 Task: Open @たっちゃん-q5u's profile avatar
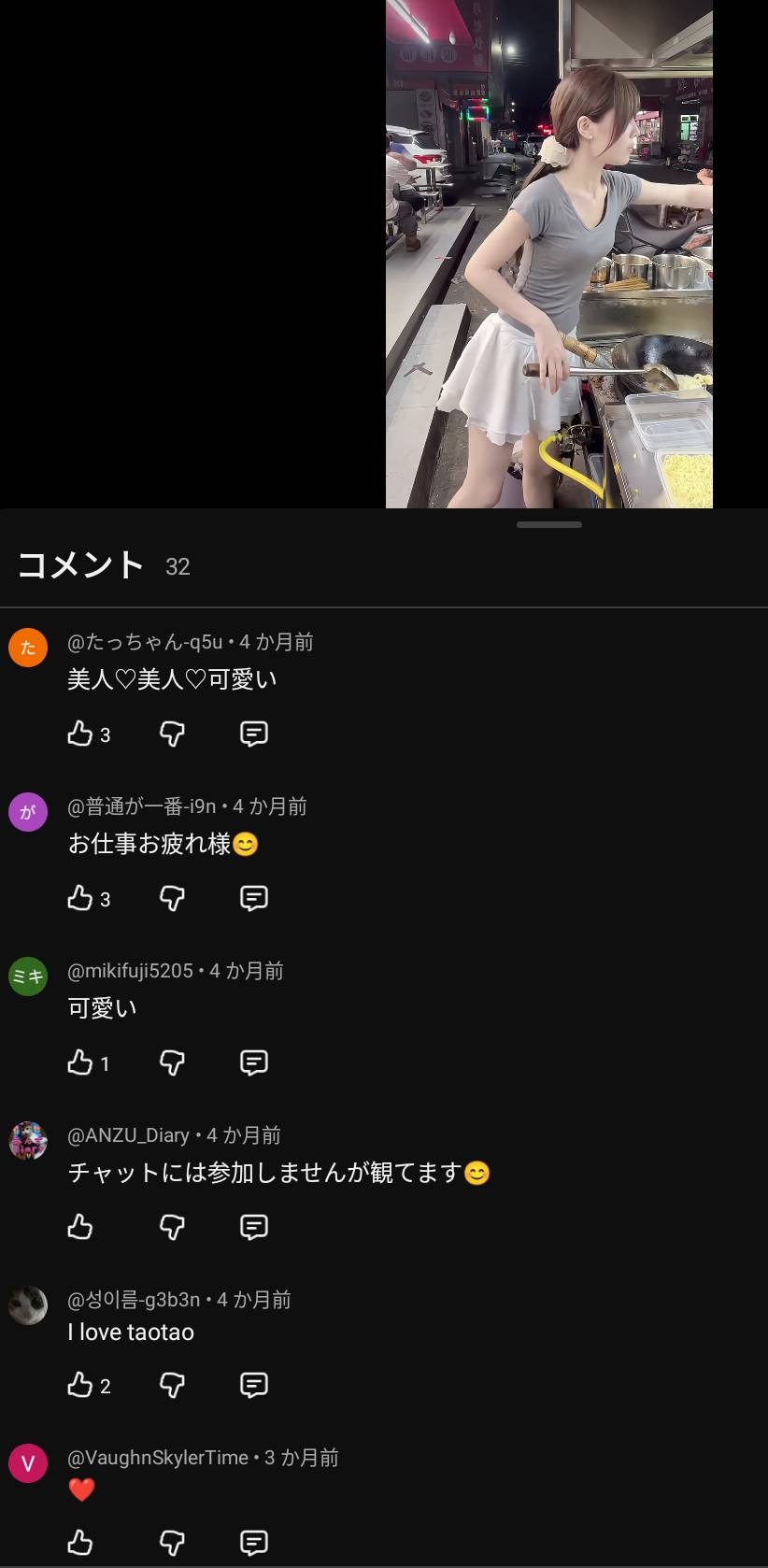[x=28, y=648]
